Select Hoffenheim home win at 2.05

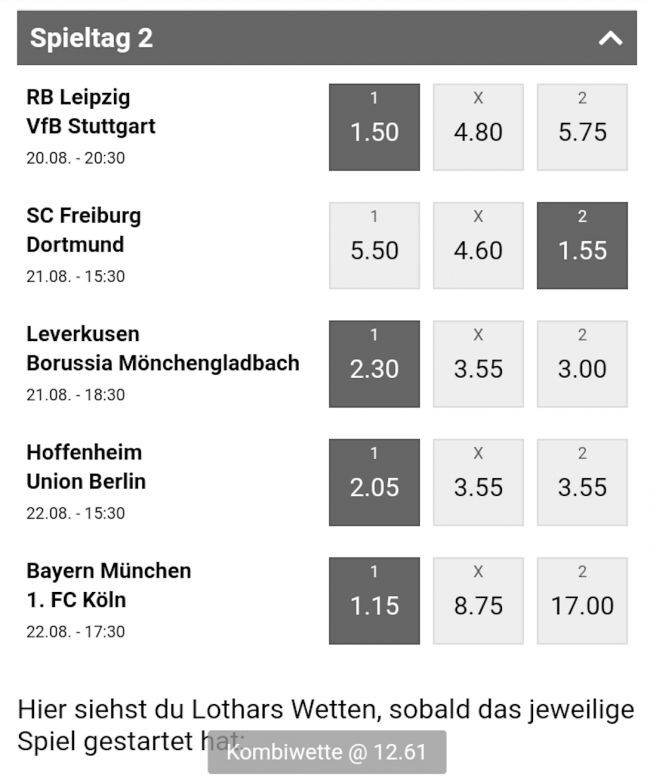[374, 482]
